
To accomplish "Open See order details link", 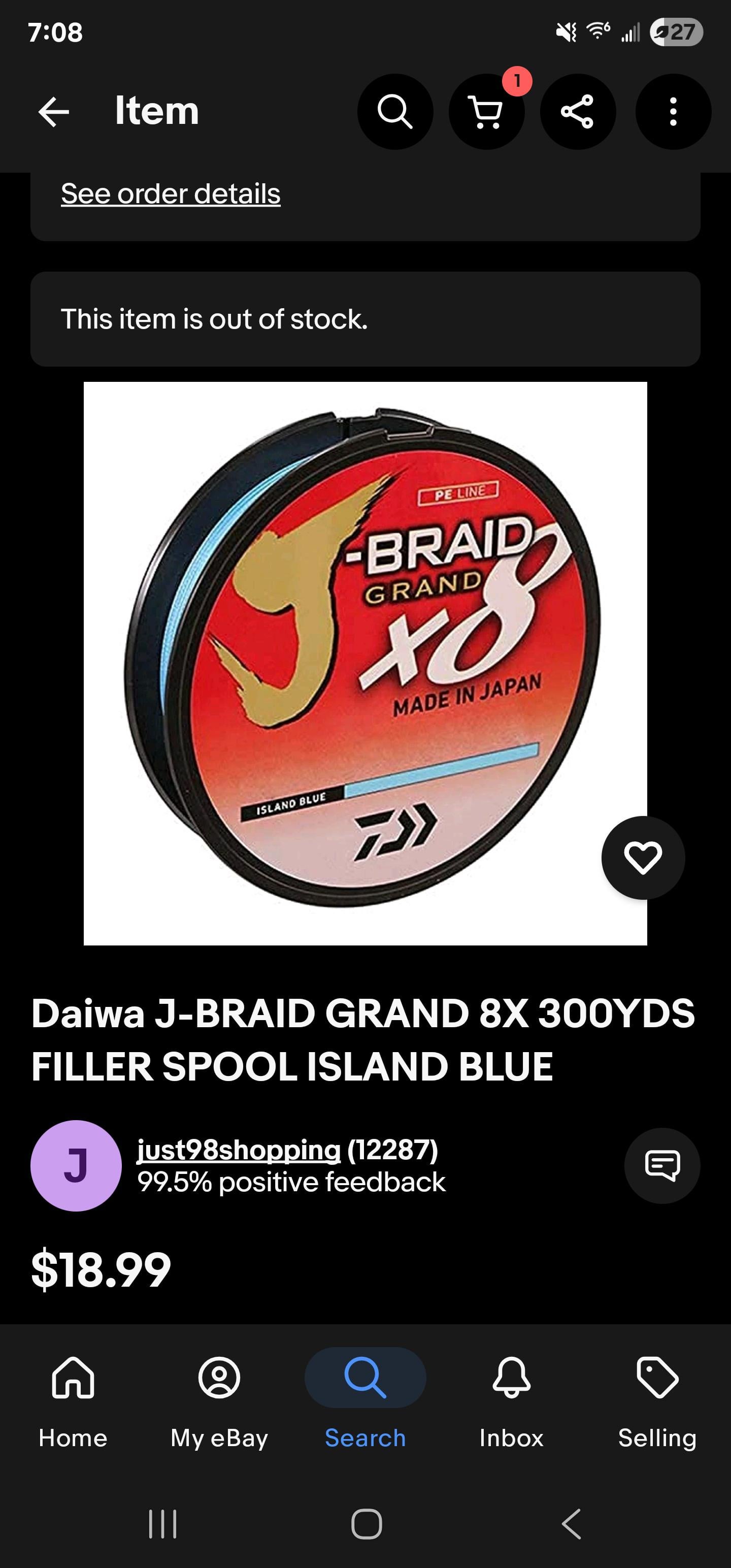I will tap(171, 194).
